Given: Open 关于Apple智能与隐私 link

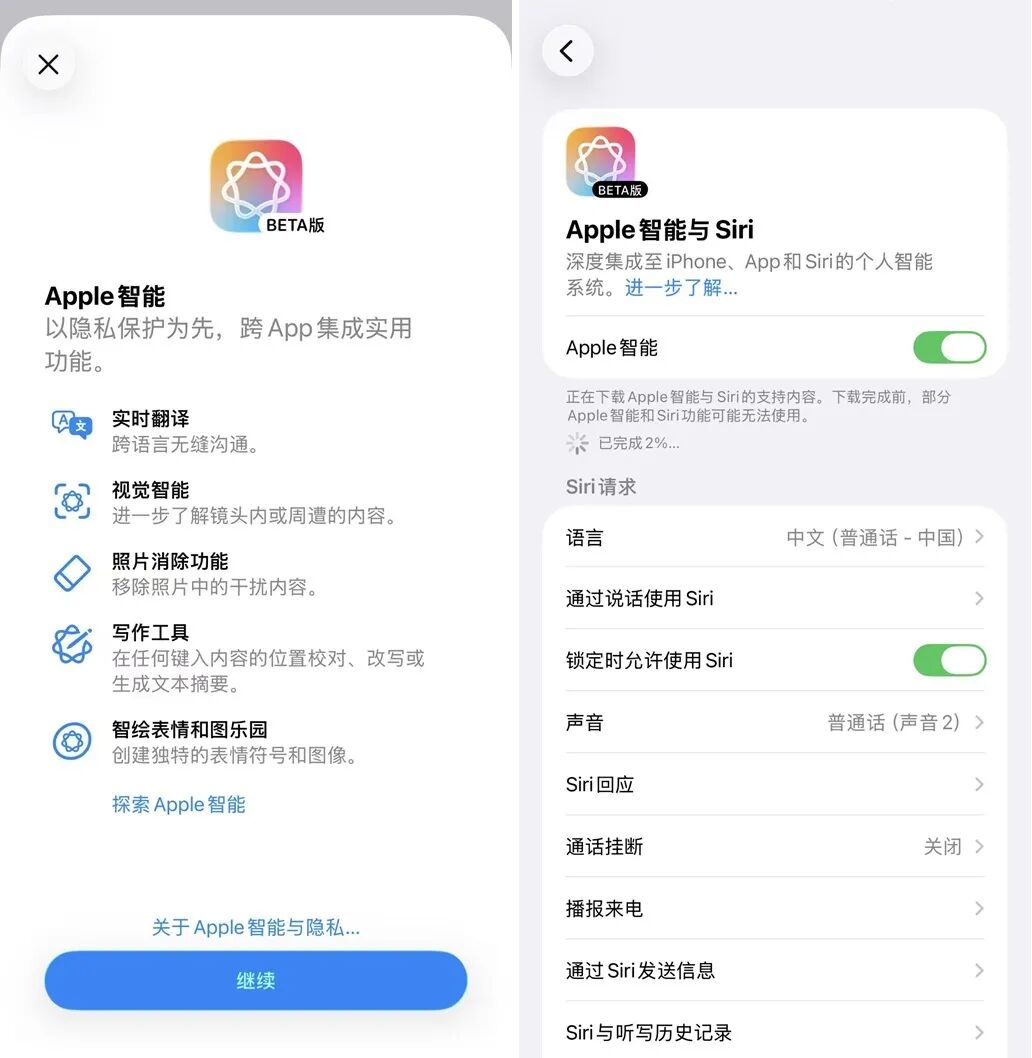Looking at the screenshot, I should click(256, 927).
